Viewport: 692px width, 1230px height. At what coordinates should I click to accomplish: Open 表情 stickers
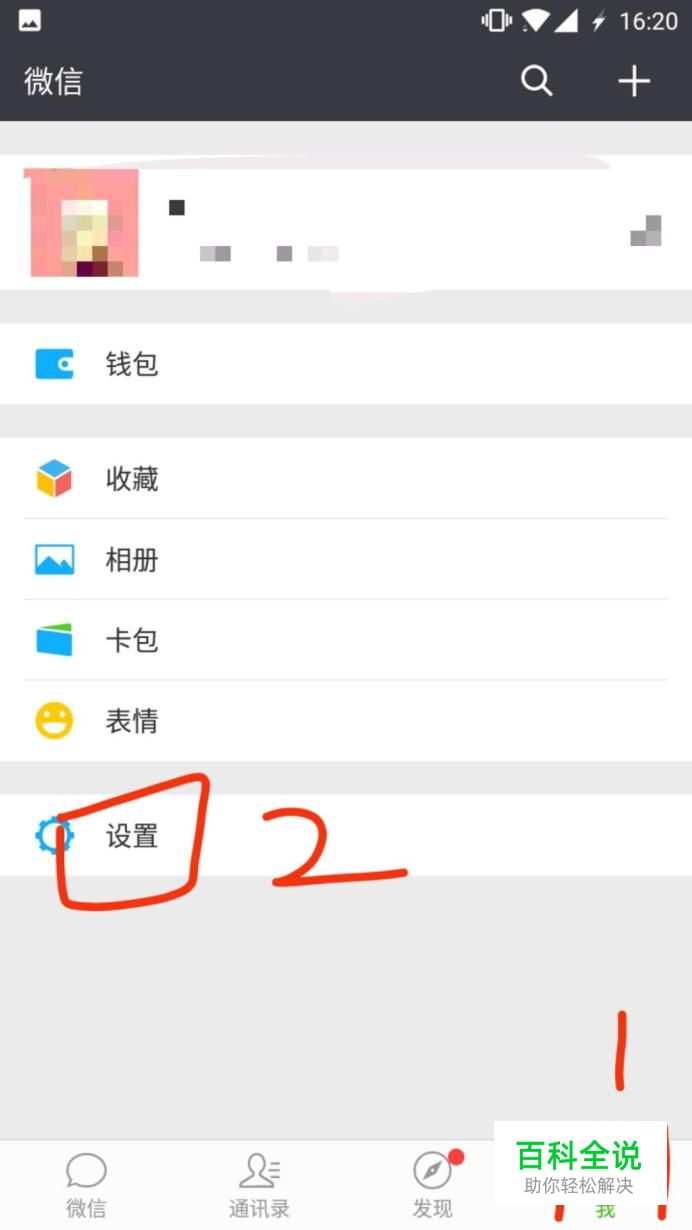coord(345,721)
